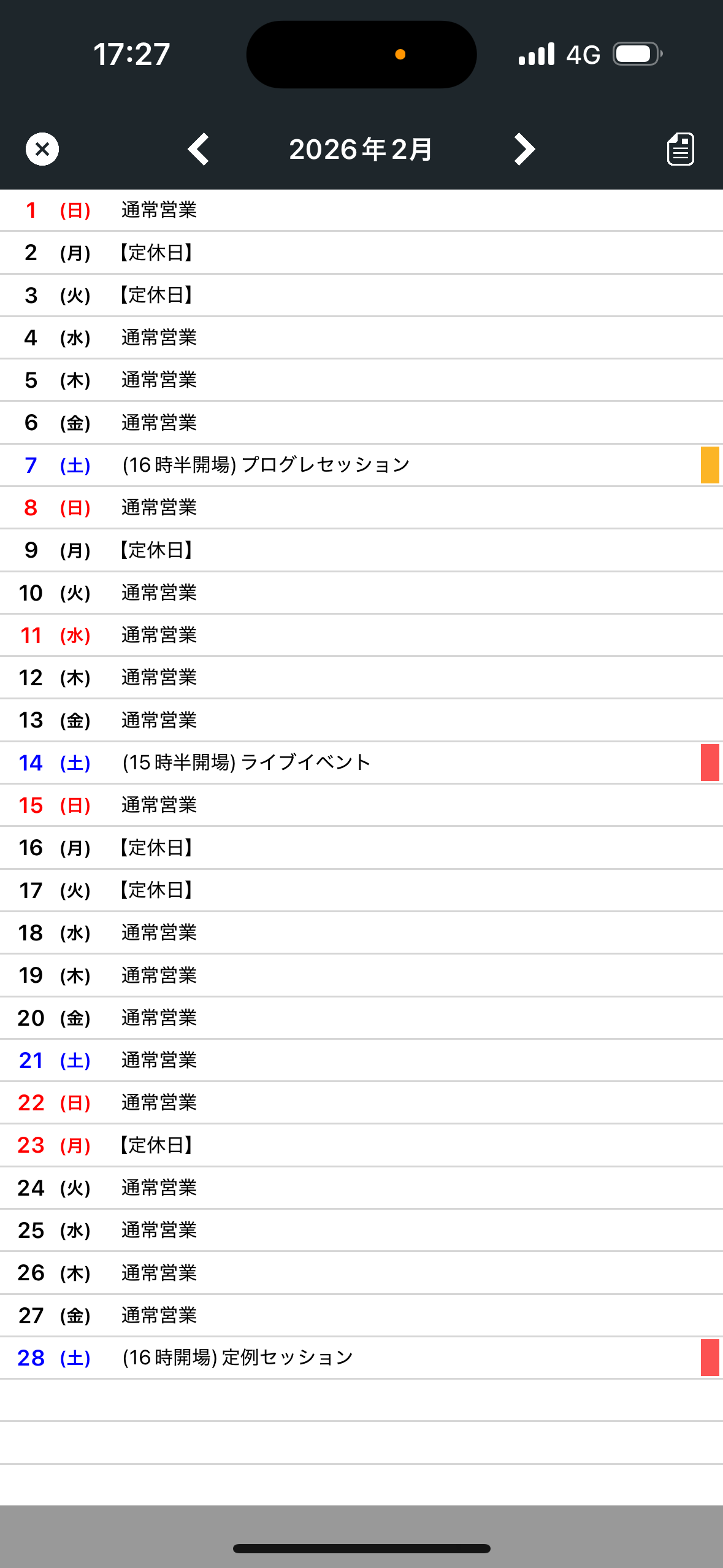Screen dimensions: 723x1568
Task: Go to the previous month
Action: click(199, 149)
